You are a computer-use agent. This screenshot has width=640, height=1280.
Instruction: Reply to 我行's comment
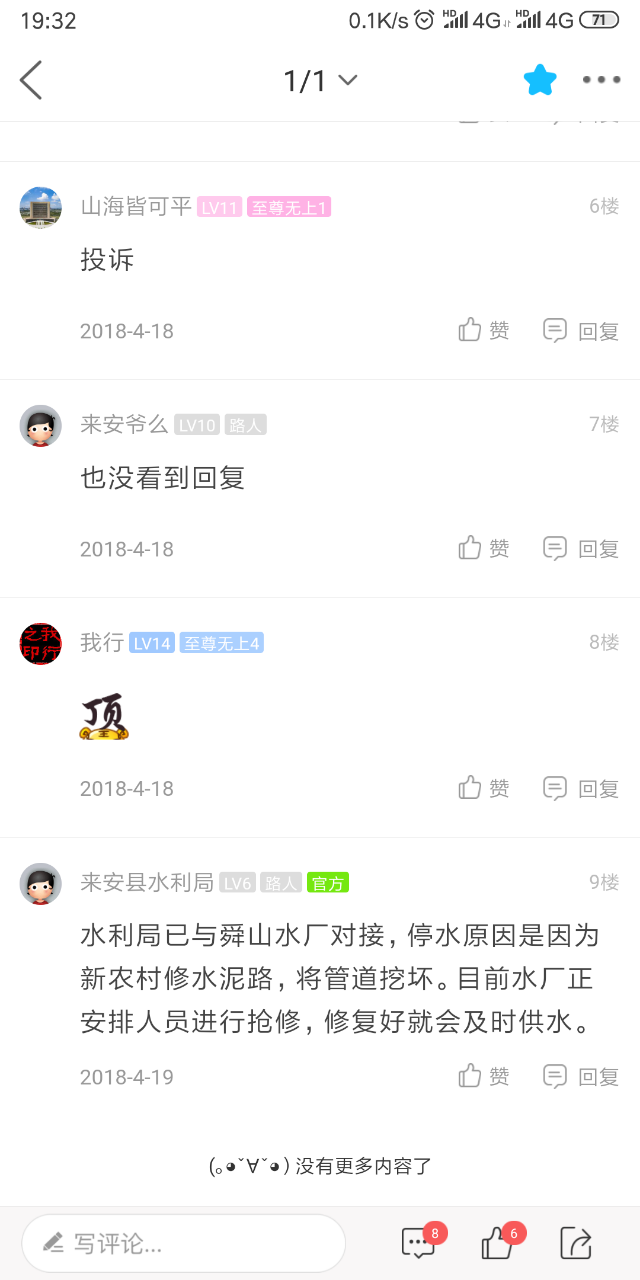pyautogui.click(x=581, y=788)
